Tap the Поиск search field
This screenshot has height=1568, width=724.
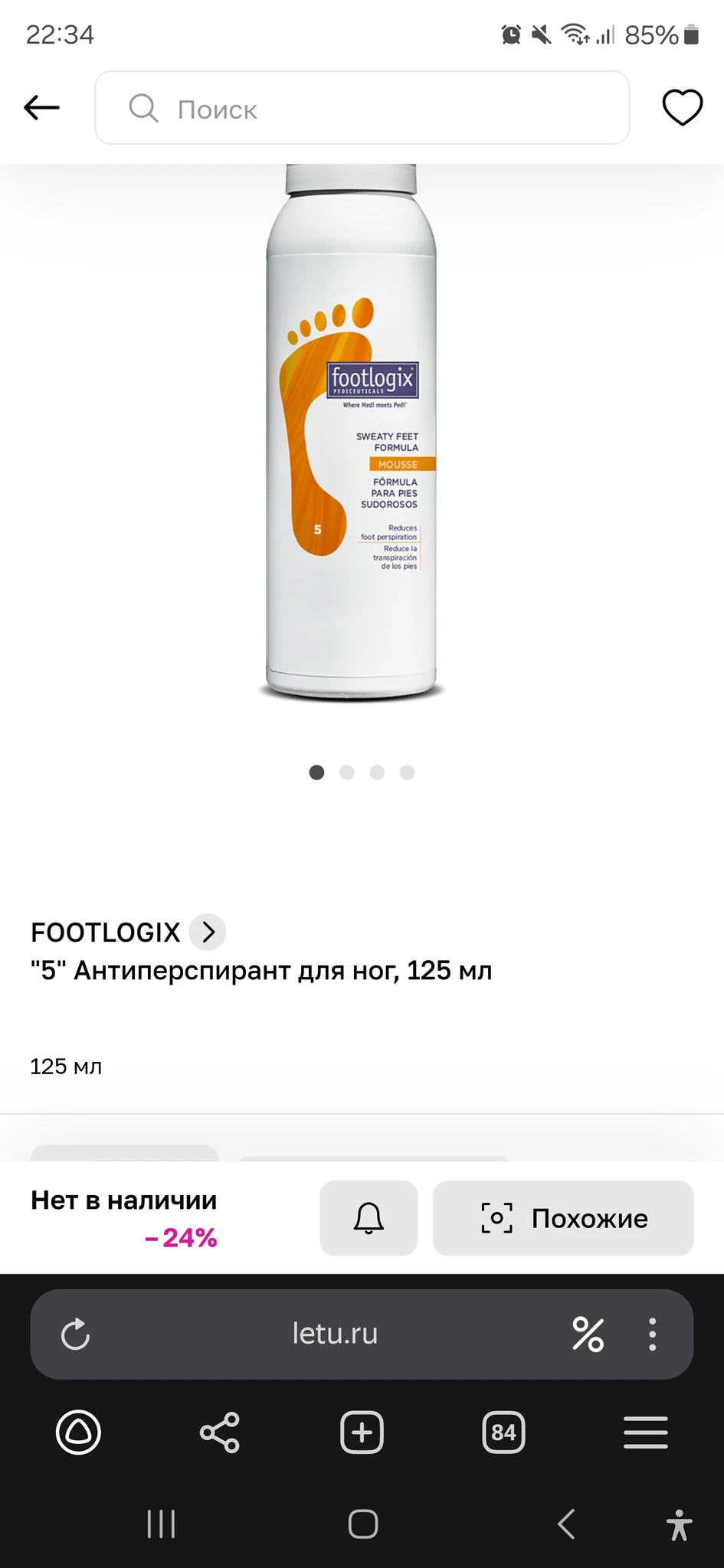(362, 108)
